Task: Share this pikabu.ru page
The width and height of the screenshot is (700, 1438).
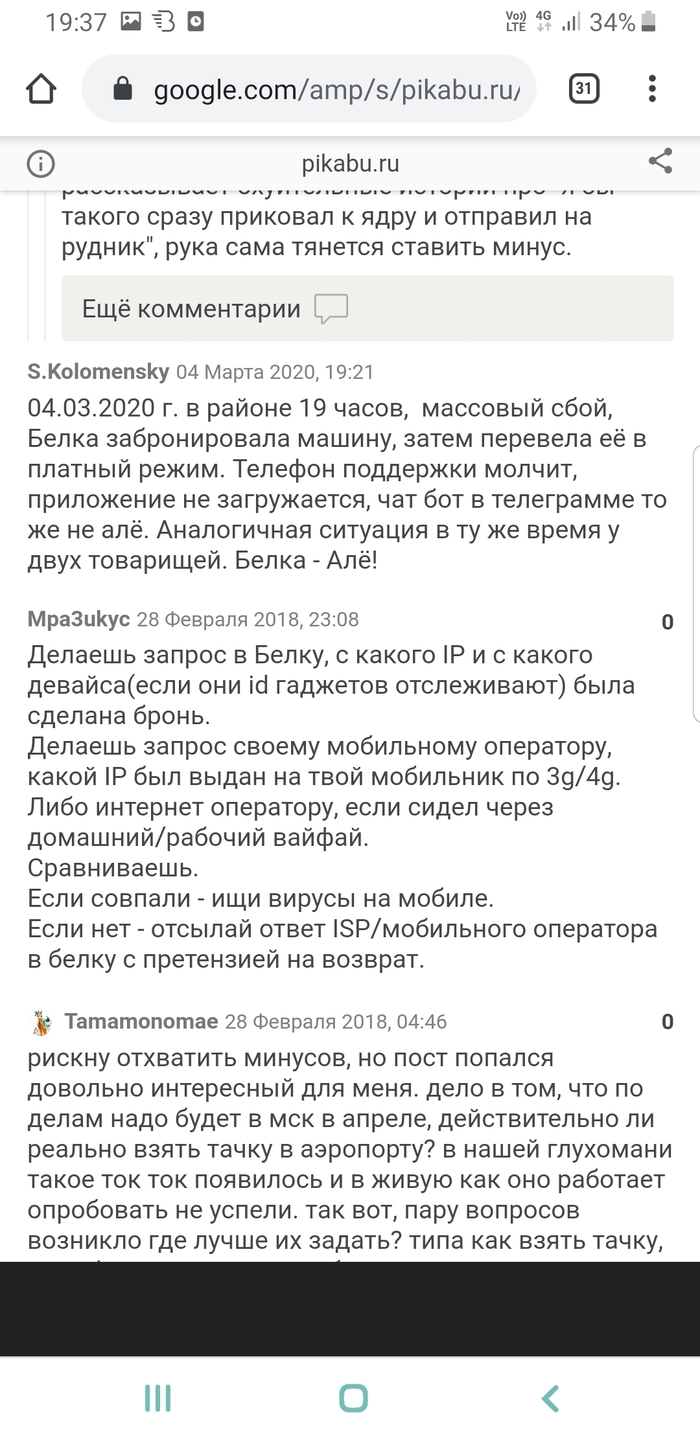Action: tap(660, 161)
